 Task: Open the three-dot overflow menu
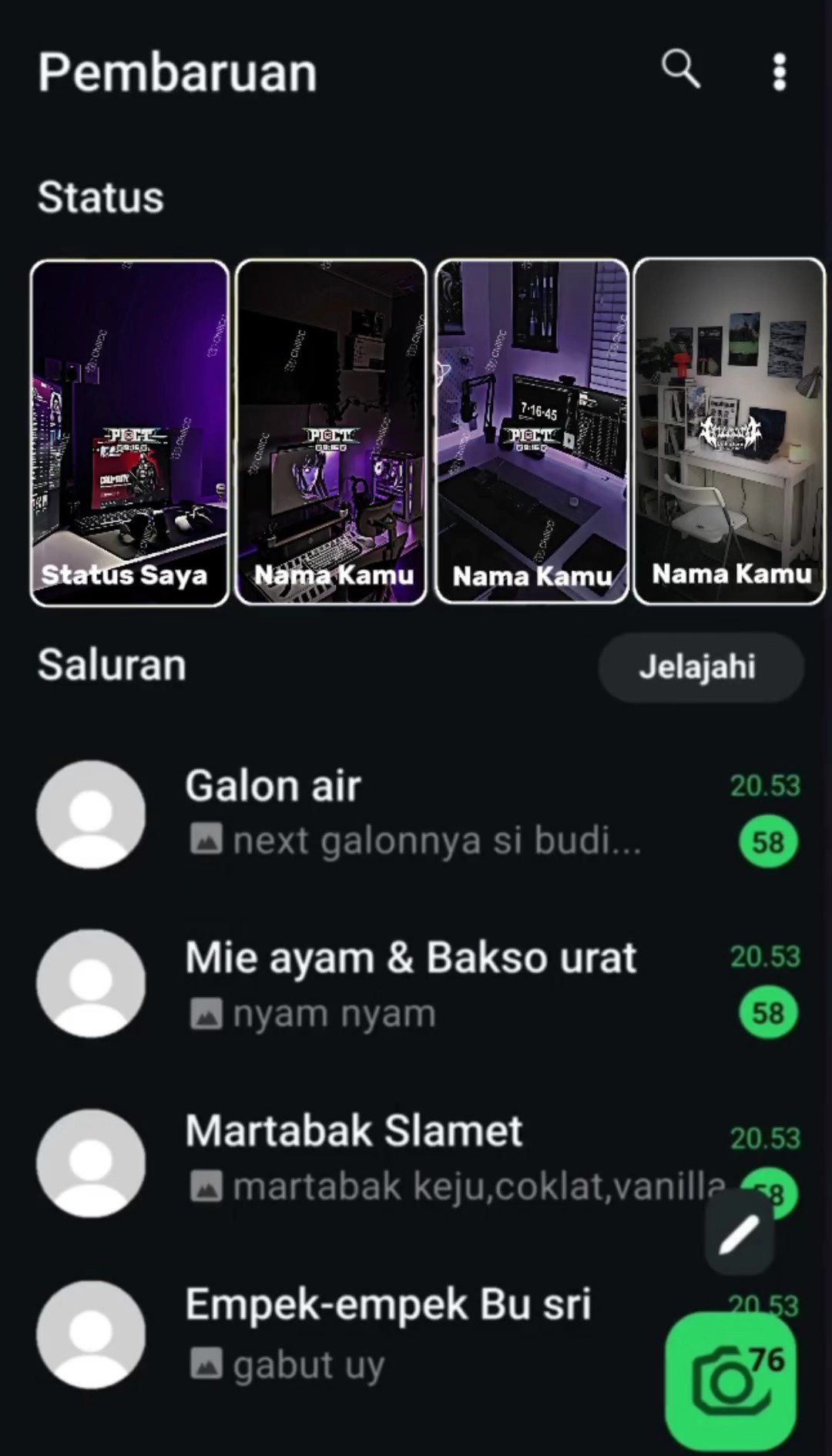[780, 72]
